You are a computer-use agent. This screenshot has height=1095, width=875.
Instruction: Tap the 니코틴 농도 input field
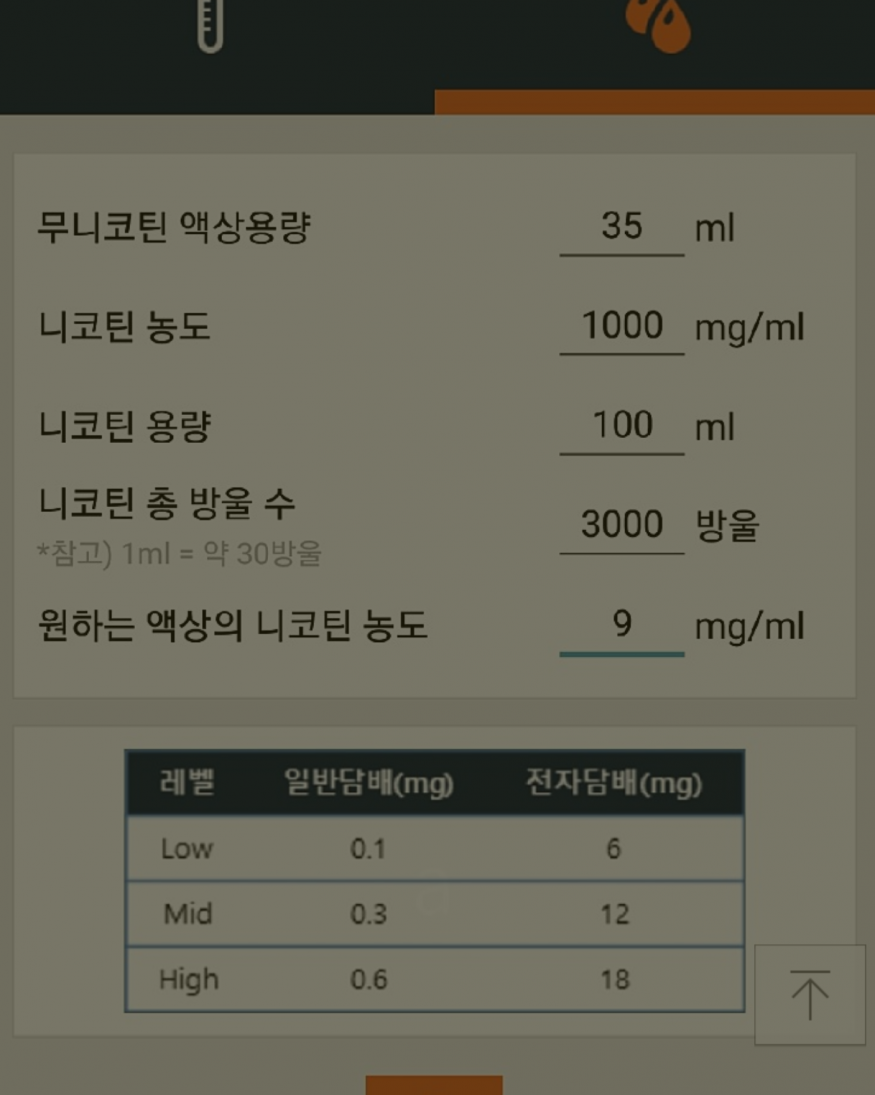point(621,326)
